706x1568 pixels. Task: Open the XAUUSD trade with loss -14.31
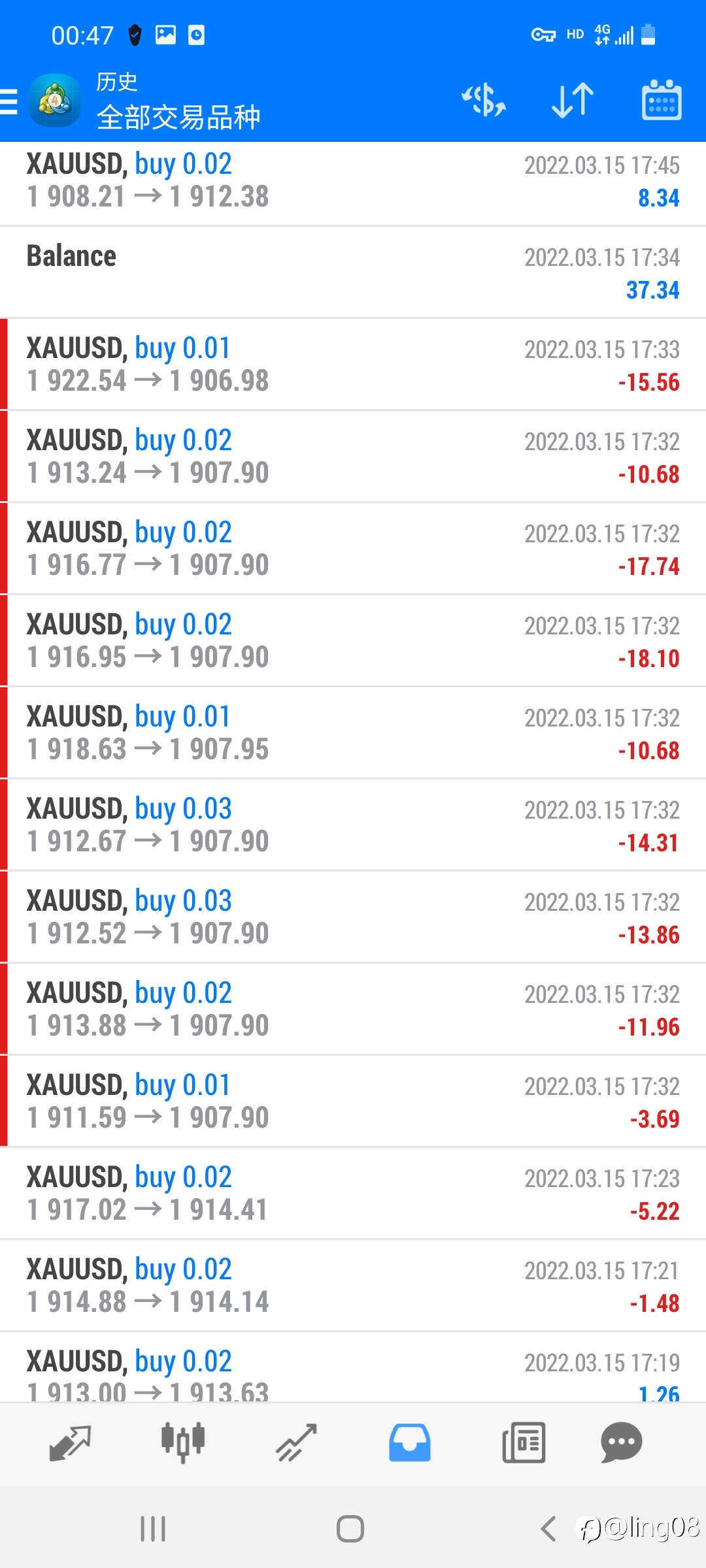tap(353, 825)
